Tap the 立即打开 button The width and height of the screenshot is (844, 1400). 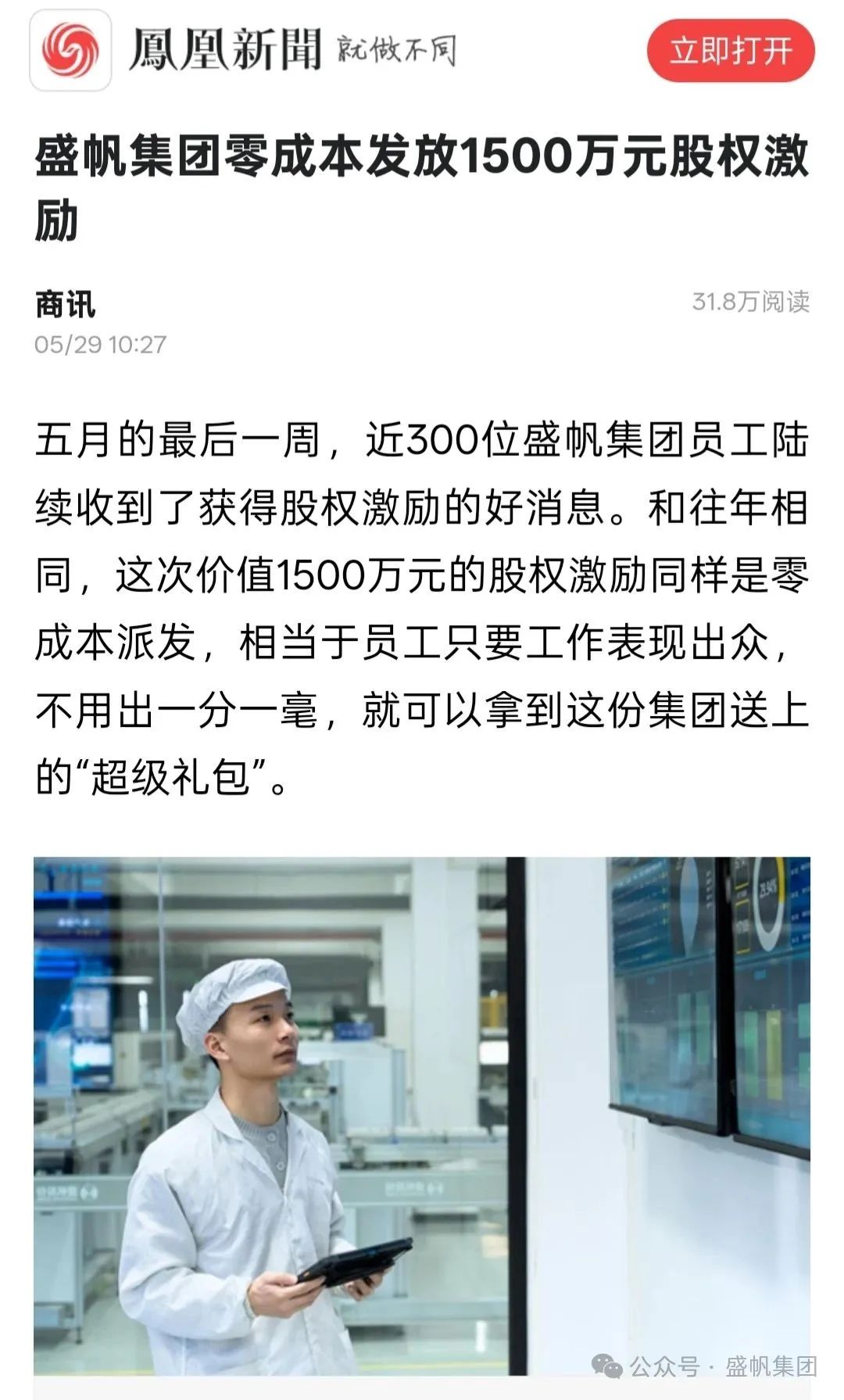click(x=730, y=51)
